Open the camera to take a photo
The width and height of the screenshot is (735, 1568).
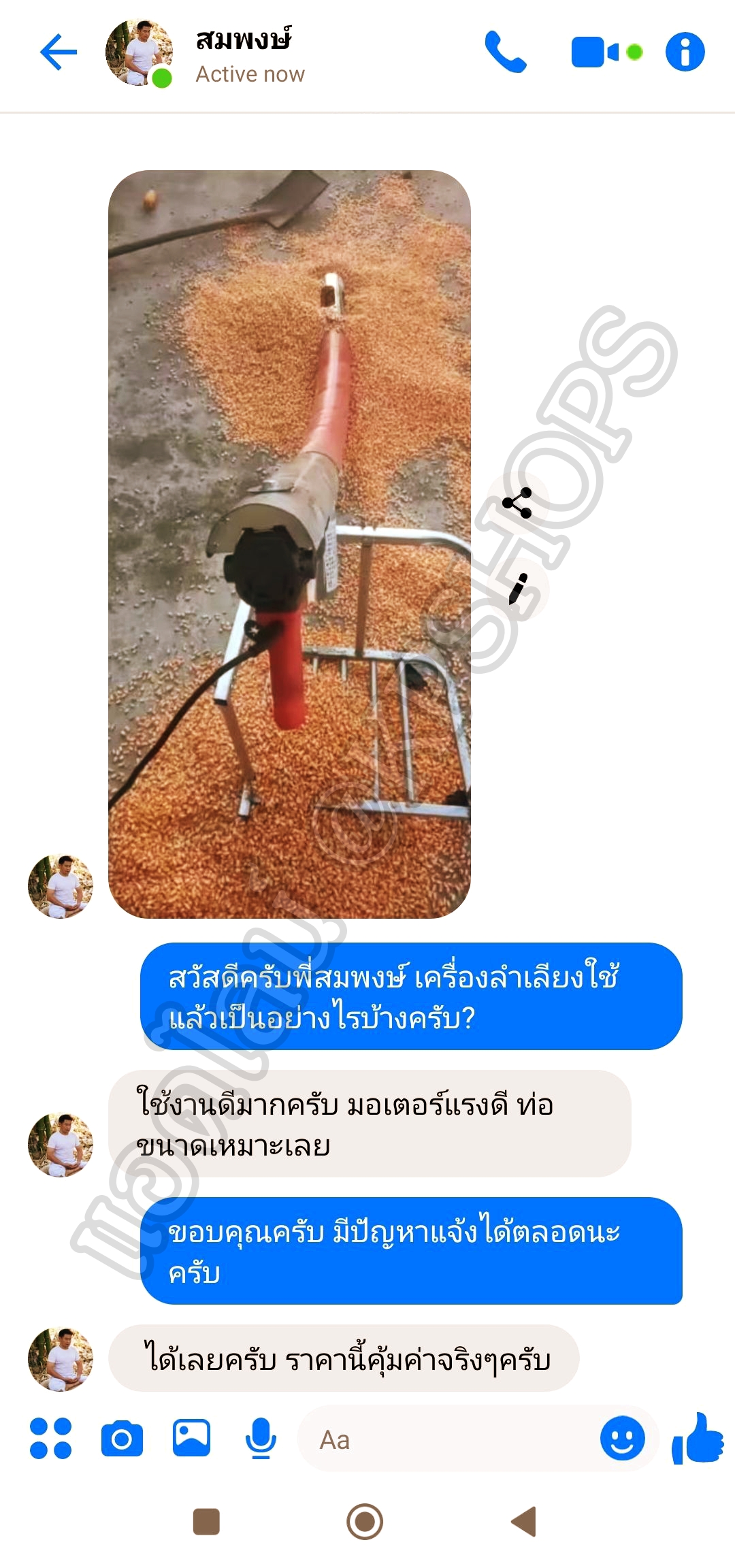coord(122,1439)
